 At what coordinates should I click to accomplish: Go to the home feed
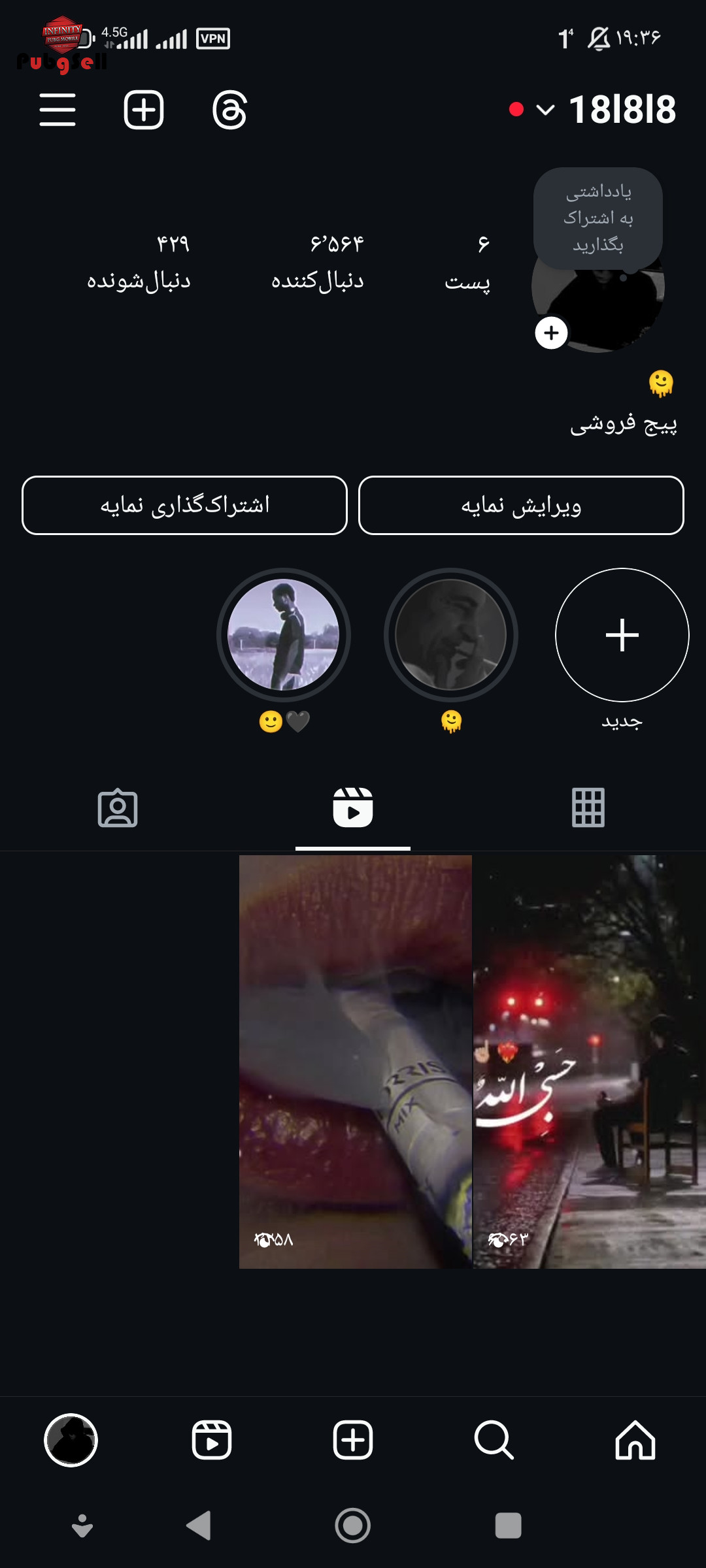tap(635, 1440)
